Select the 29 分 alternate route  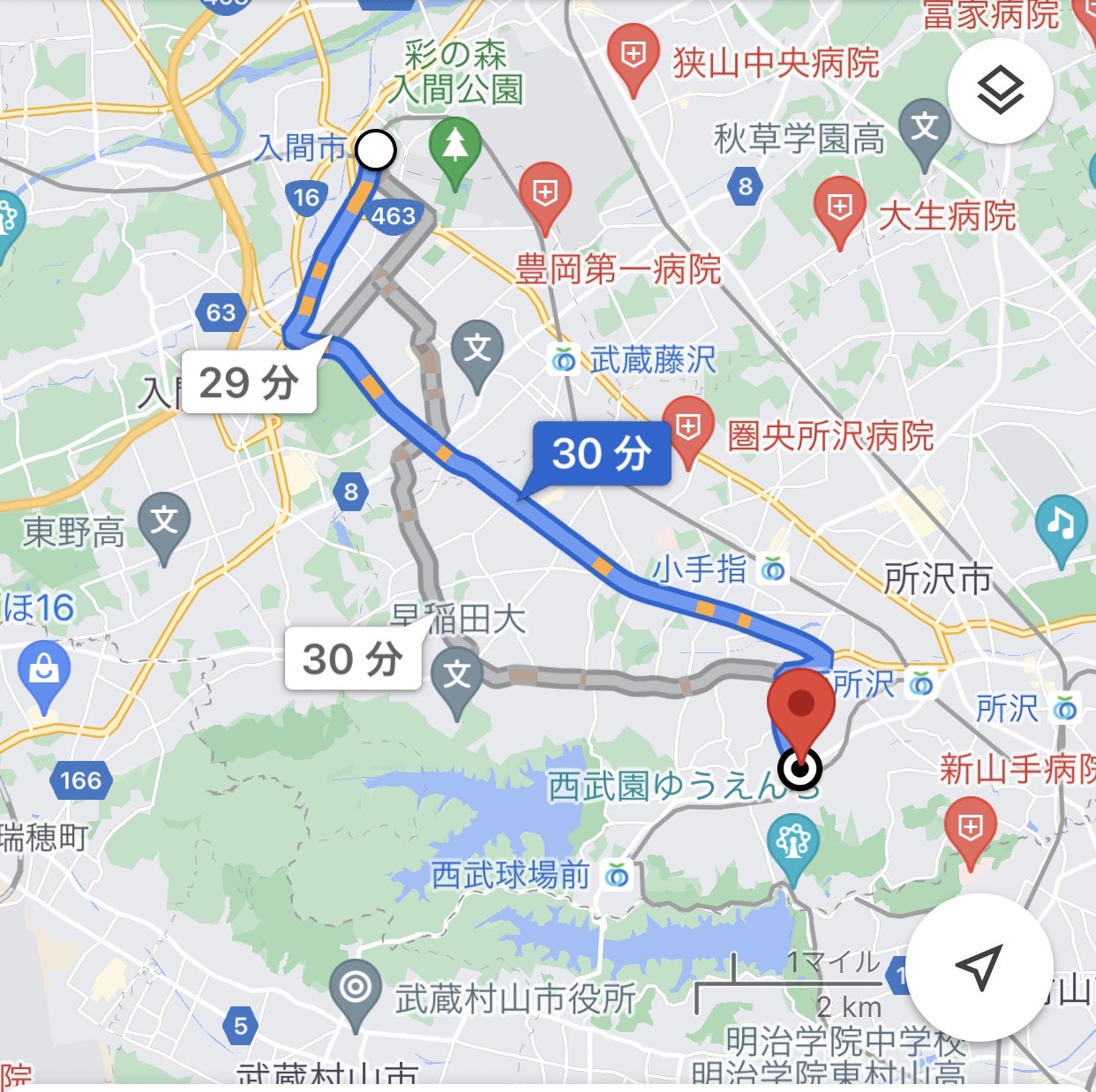[248, 383]
